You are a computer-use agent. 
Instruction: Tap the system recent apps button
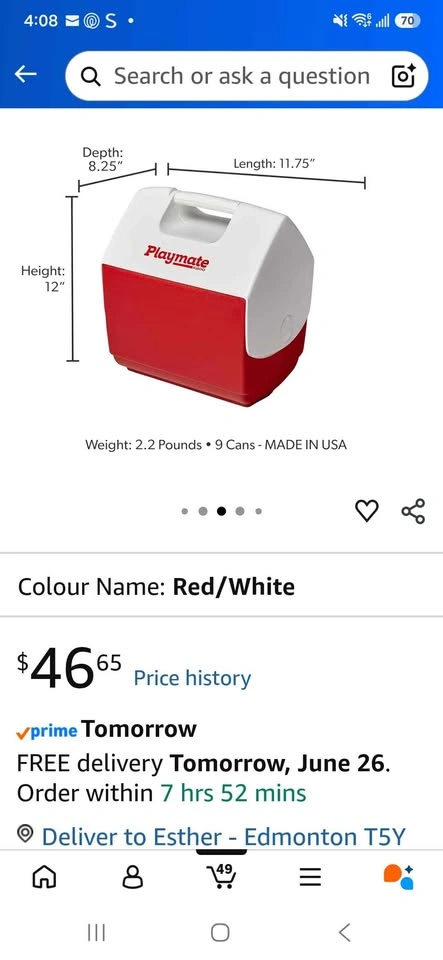[96, 932]
